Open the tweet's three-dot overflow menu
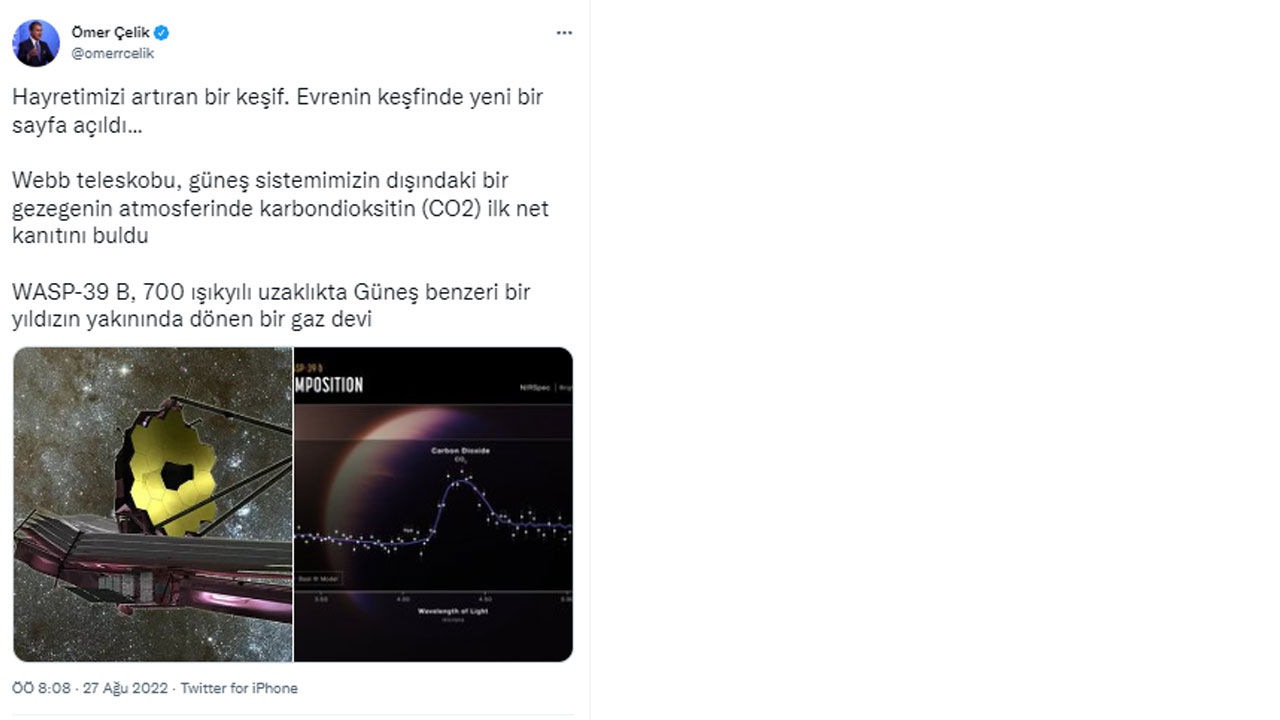Screen dimensions: 1280x720 564,33
